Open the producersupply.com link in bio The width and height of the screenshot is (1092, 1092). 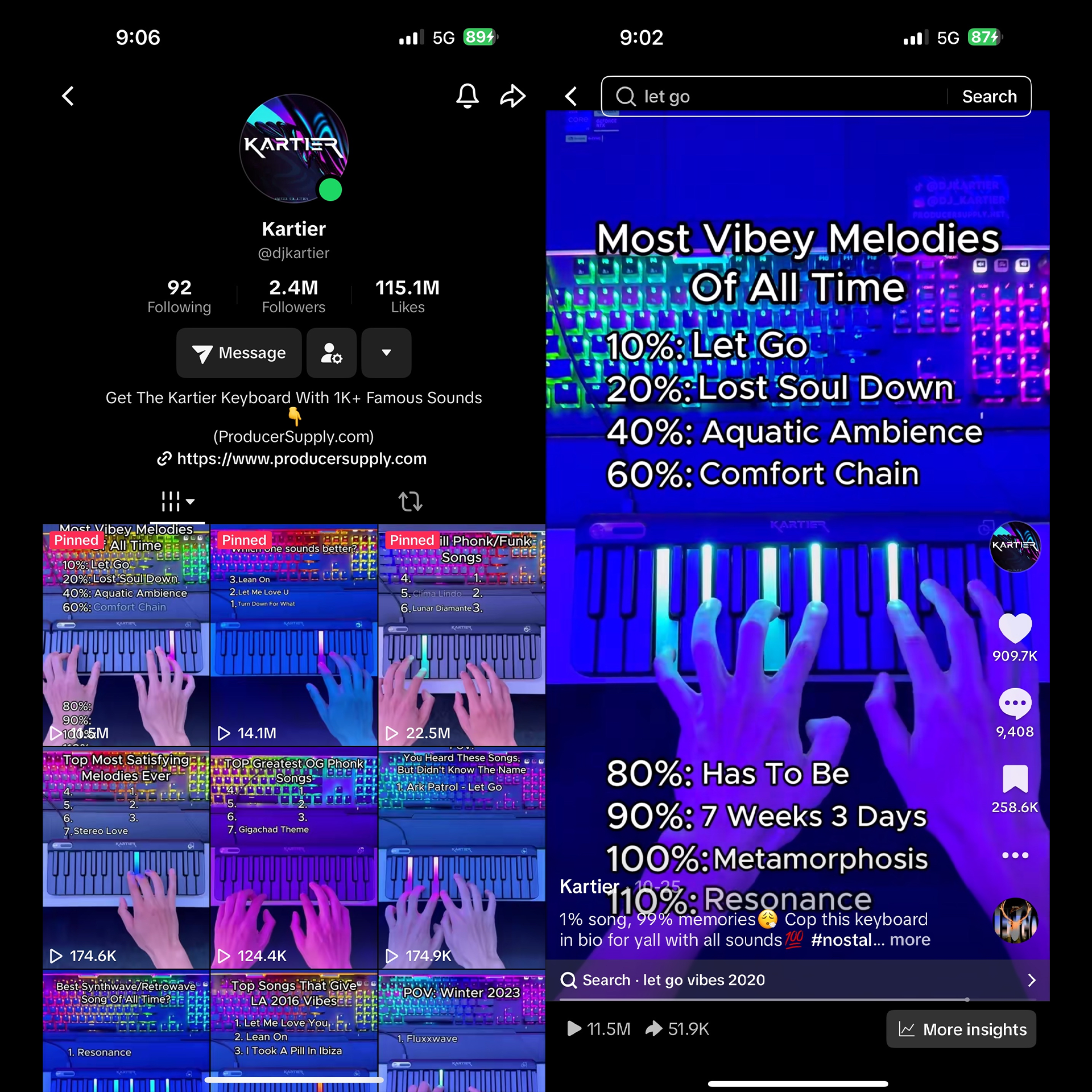[301, 459]
